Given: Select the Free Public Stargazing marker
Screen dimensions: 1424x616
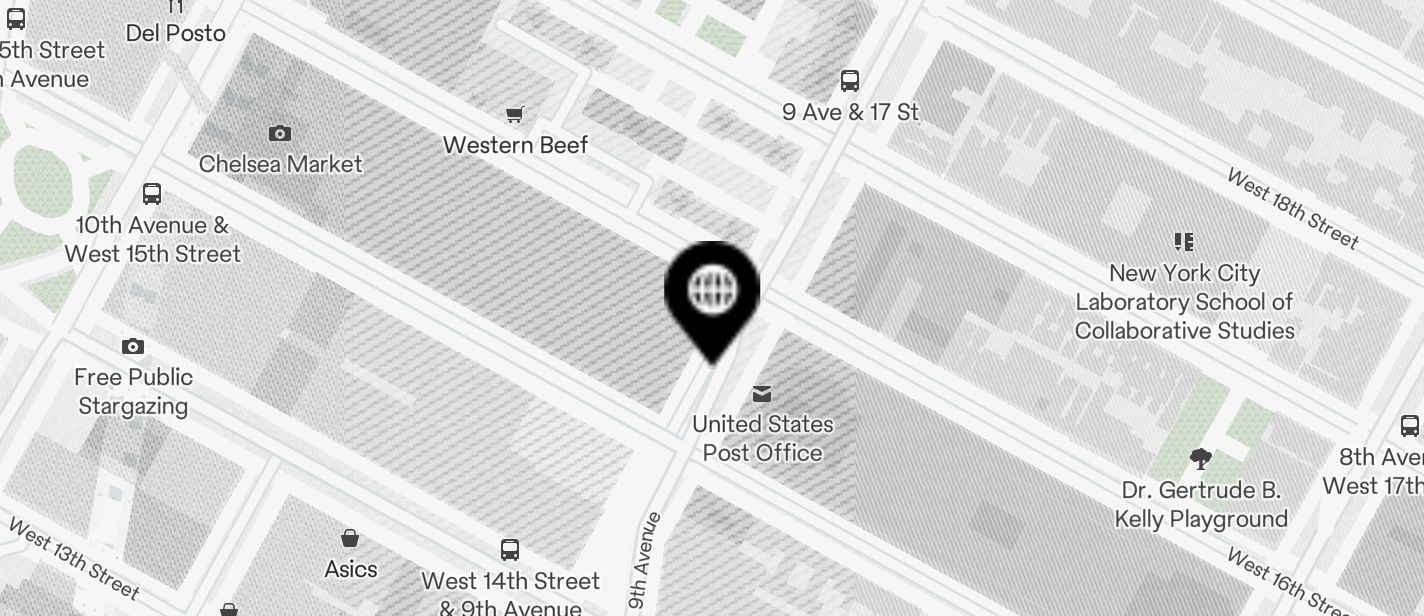Looking at the screenshot, I should click(133, 347).
